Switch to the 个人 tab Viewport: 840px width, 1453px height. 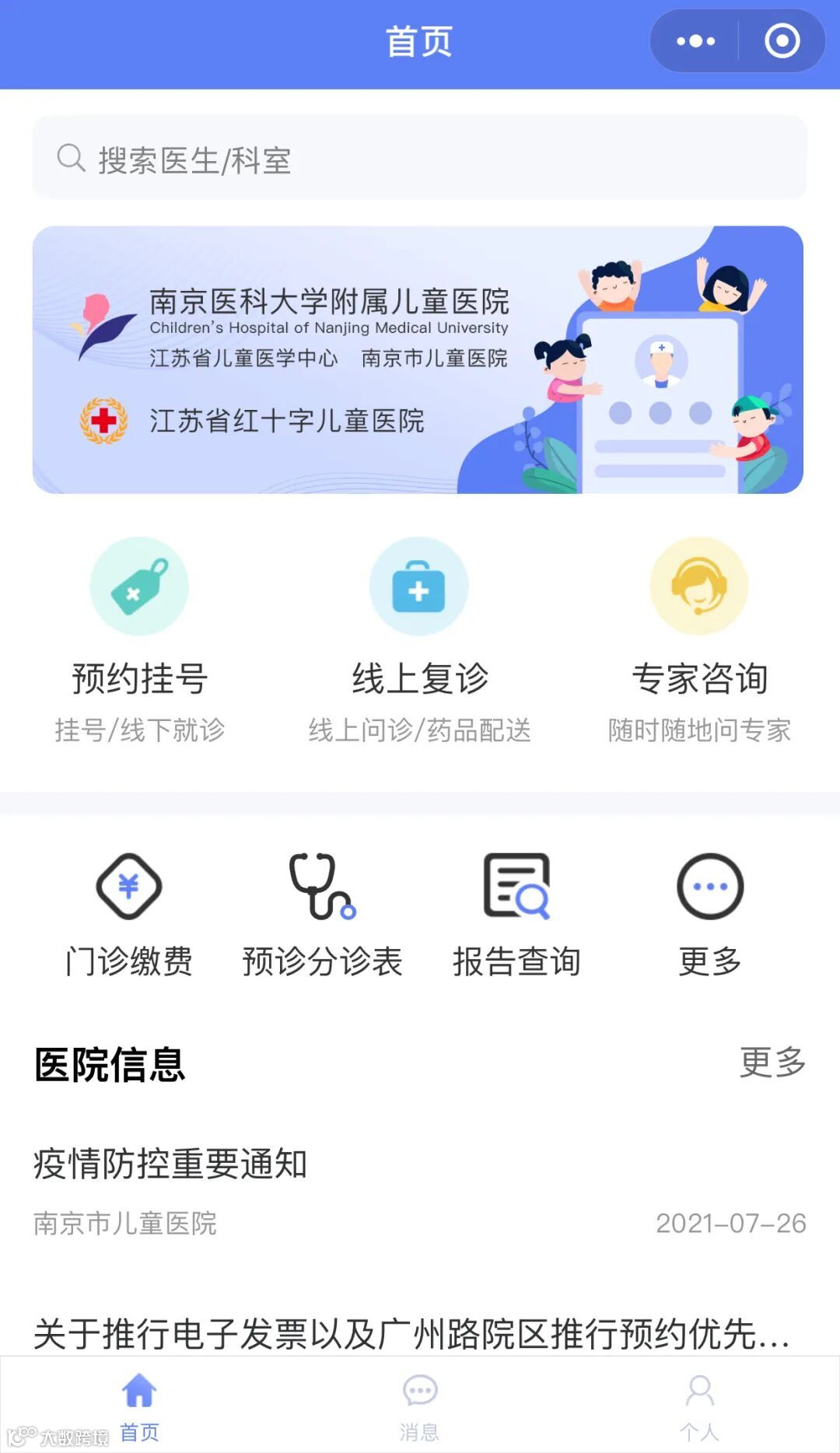tap(699, 1406)
